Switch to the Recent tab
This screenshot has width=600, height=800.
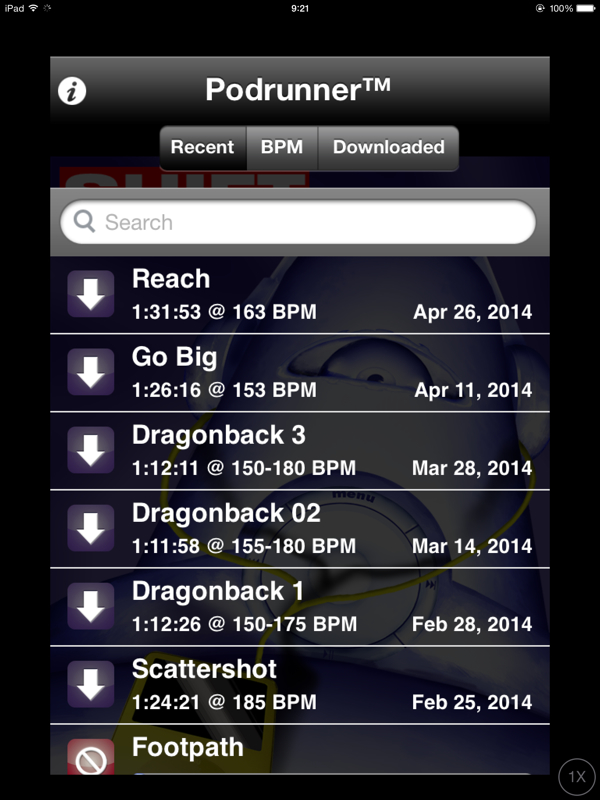(x=203, y=147)
